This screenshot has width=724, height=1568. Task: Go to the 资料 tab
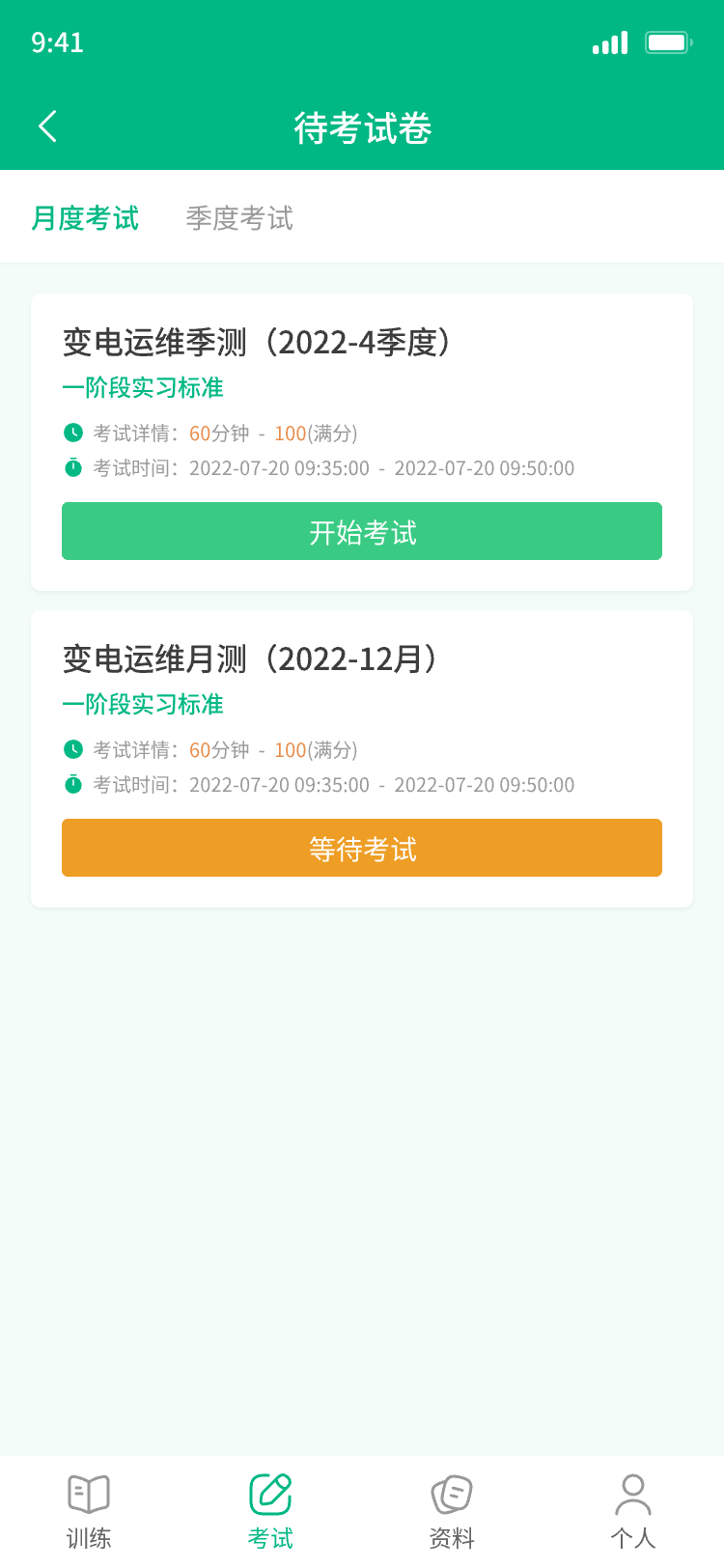click(452, 1511)
